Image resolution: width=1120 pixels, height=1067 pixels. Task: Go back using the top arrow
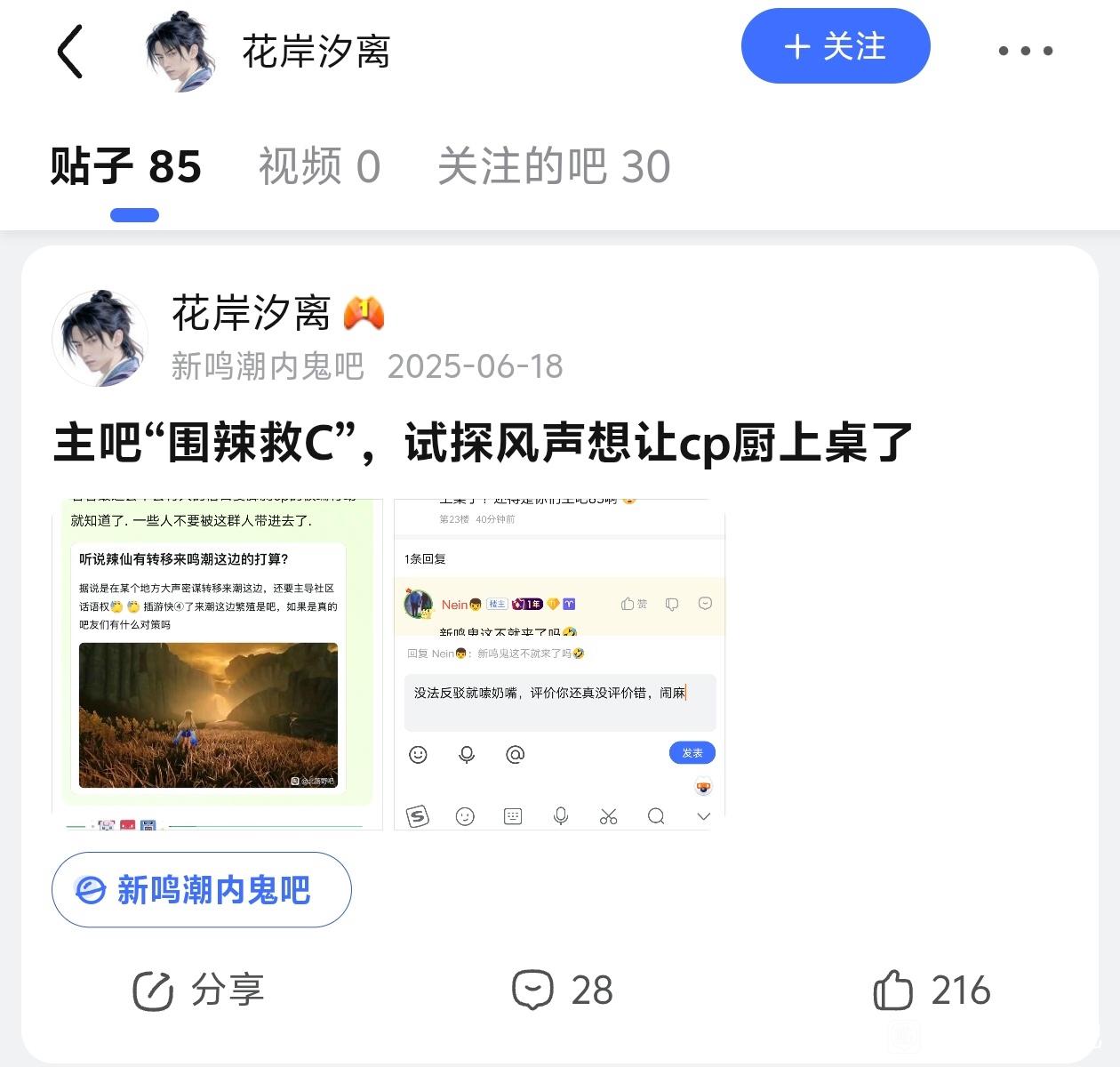click(70, 52)
